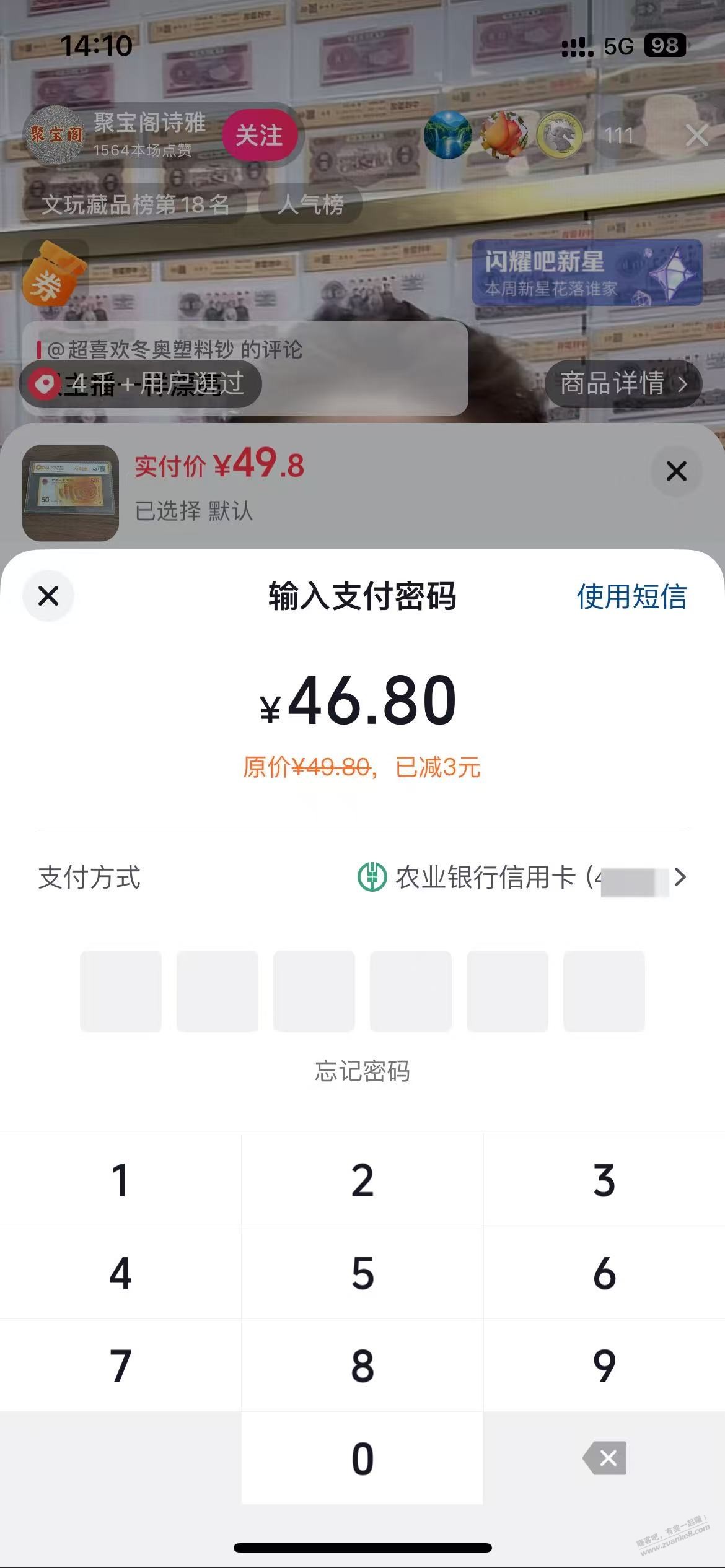Open 商品详情 product details

[623, 384]
